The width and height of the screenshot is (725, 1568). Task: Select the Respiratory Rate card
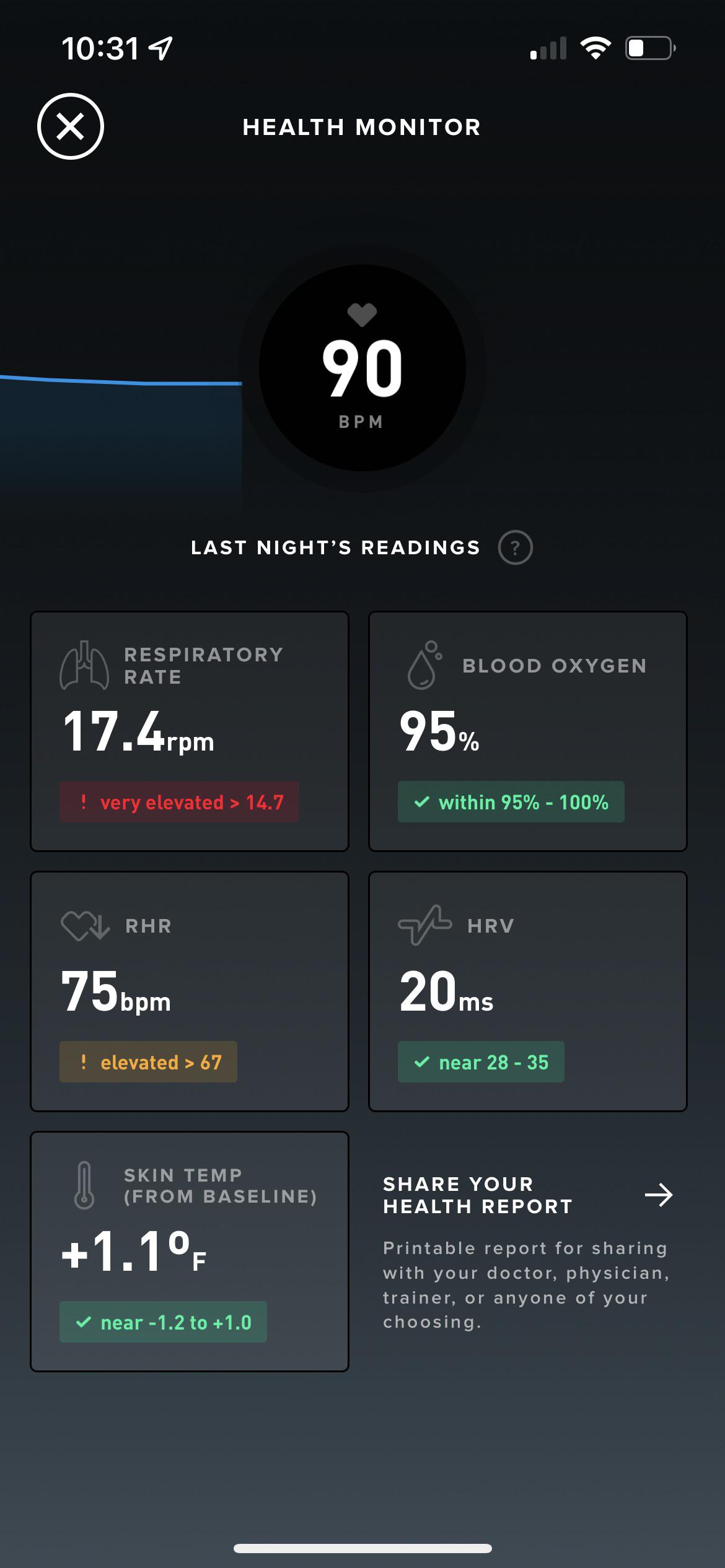pyautogui.click(x=189, y=730)
